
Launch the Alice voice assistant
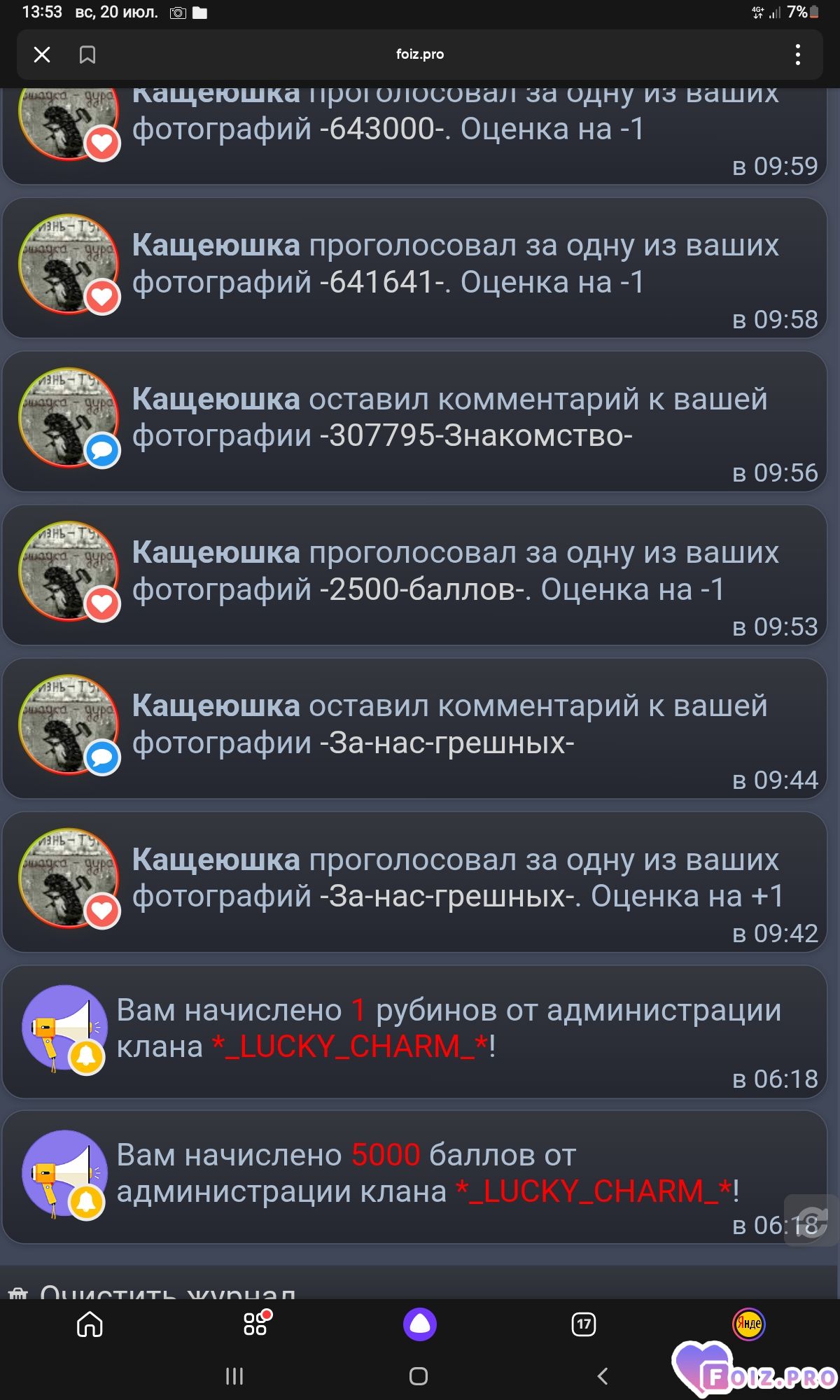click(420, 1324)
